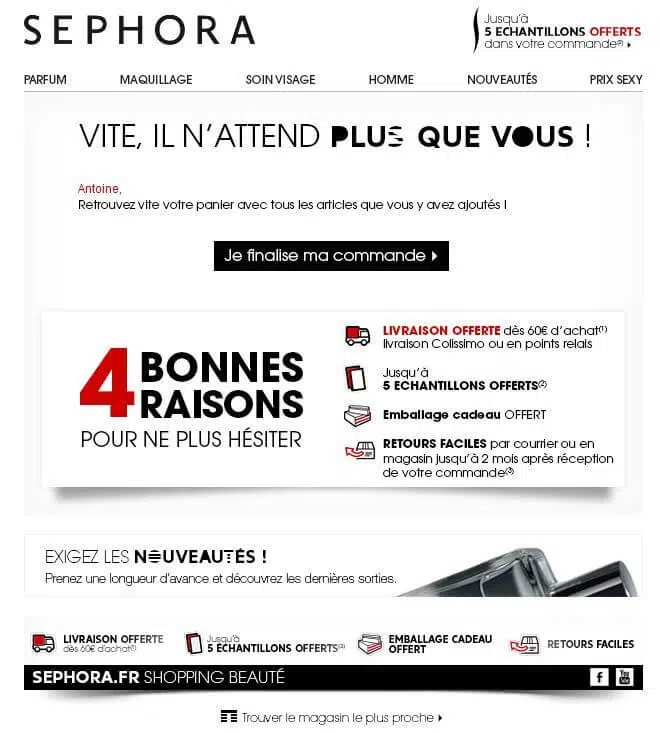This screenshot has height=733, width=660.
Task: Open Sephora's YouTube channel
Action: [625, 678]
